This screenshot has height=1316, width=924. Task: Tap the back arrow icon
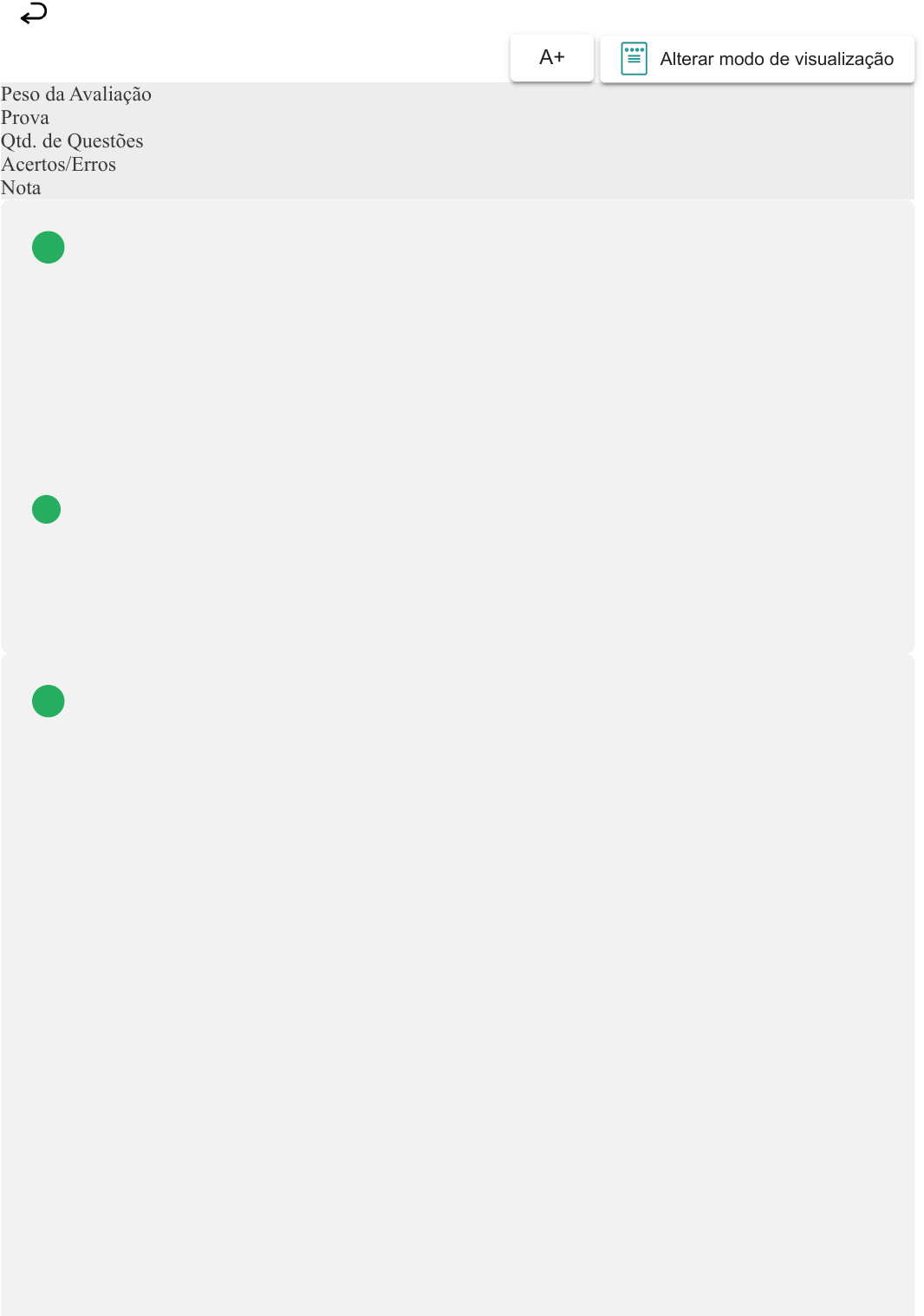(x=33, y=14)
